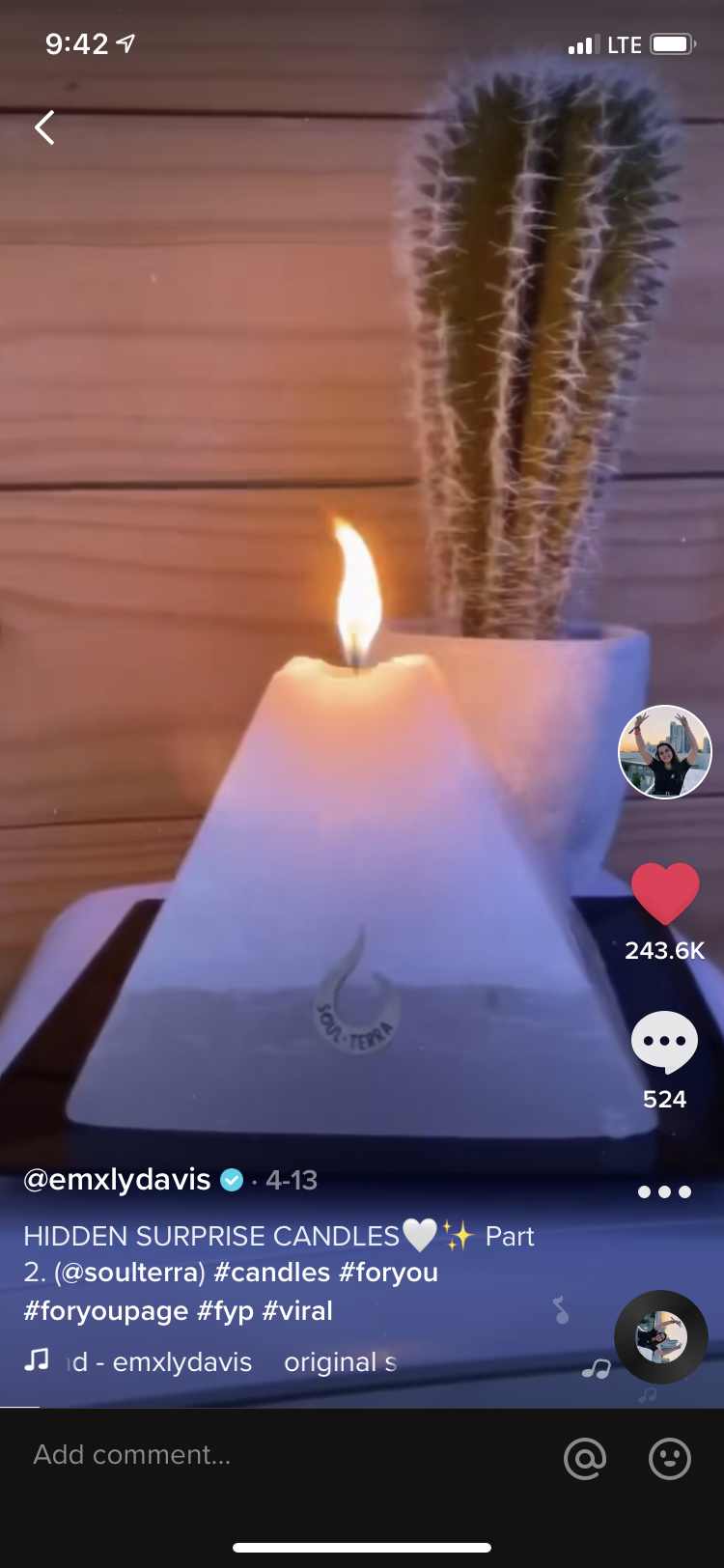The image size is (724, 1568).
Task: Open the #viral hashtag
Action: click(x=297, y=1311)
